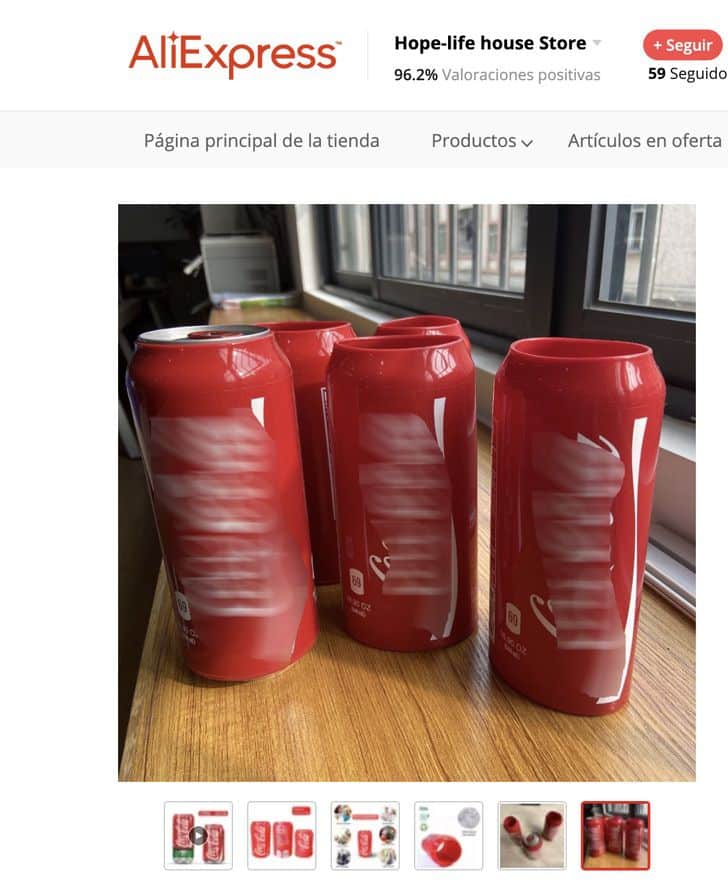Viewport: 728px width, 882px height.
Task: View the thumbnail of the can sleeve on white
Action: point(448,835)
